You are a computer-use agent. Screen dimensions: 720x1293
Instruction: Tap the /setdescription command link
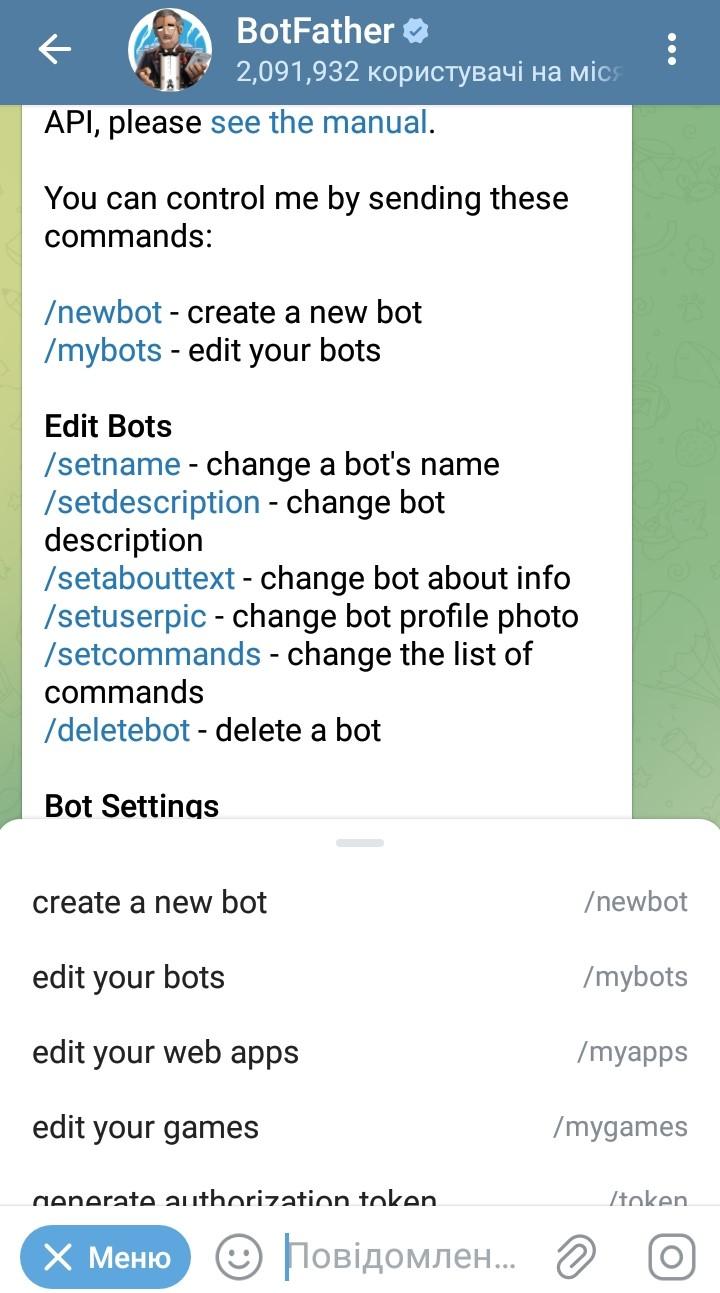click(152, 502)
